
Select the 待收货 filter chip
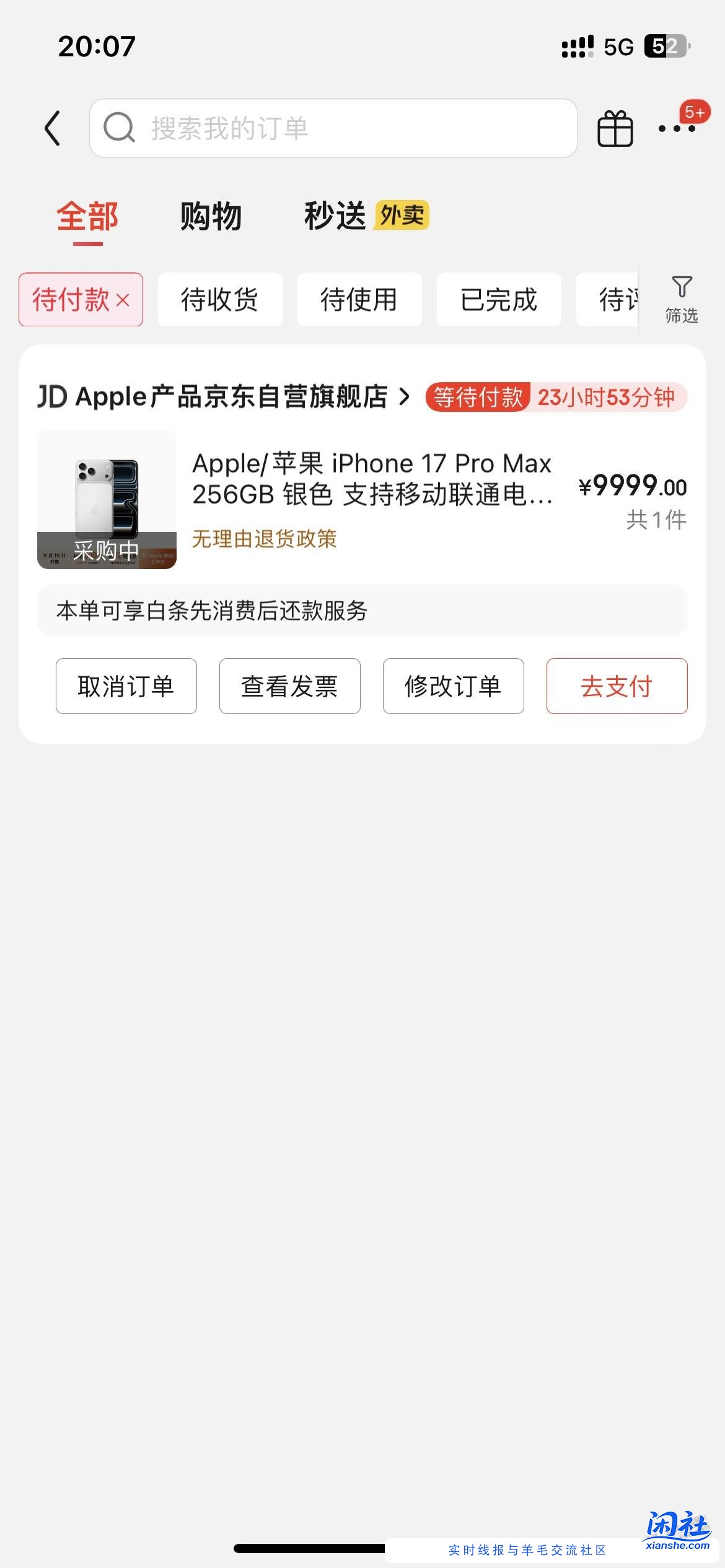click(x=220, y=299)
